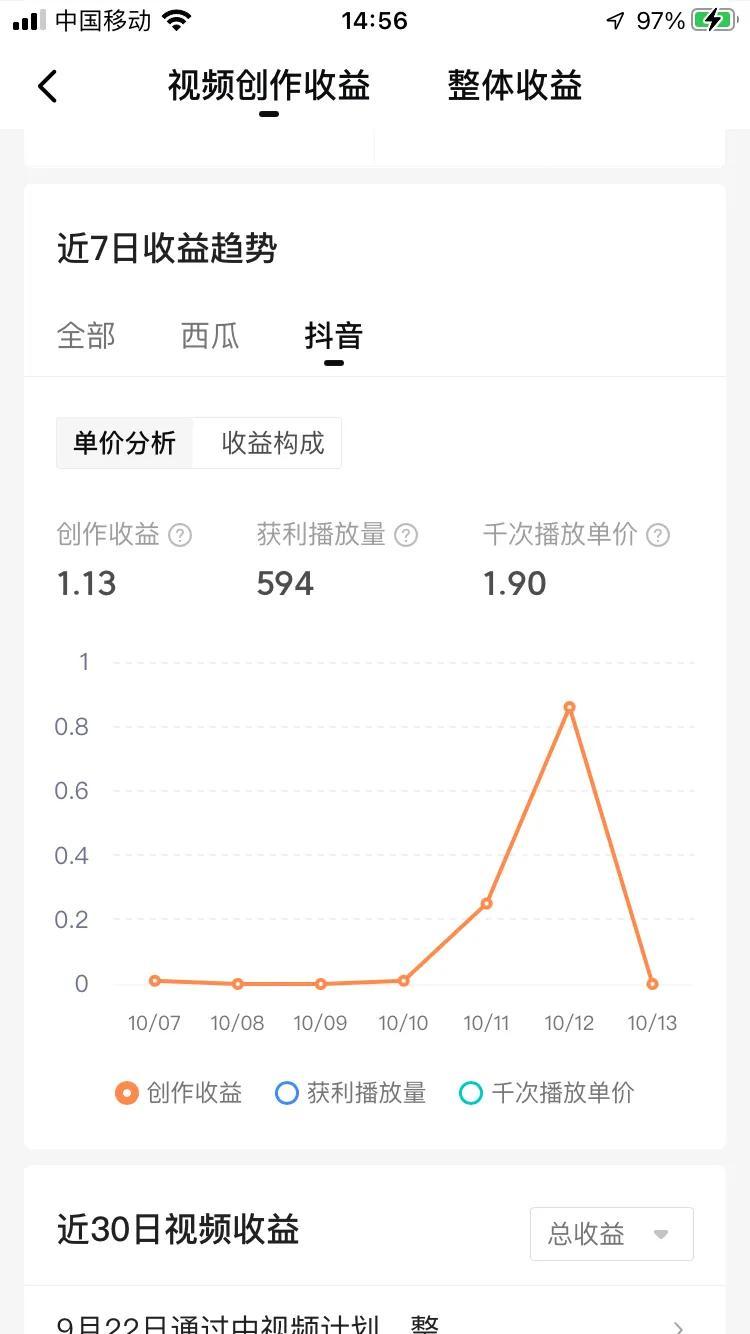Tap the 10/12 data point on the chart
Image resolution: width=750 pixels, height=1334 pixels.
click(x=569, y=707)
